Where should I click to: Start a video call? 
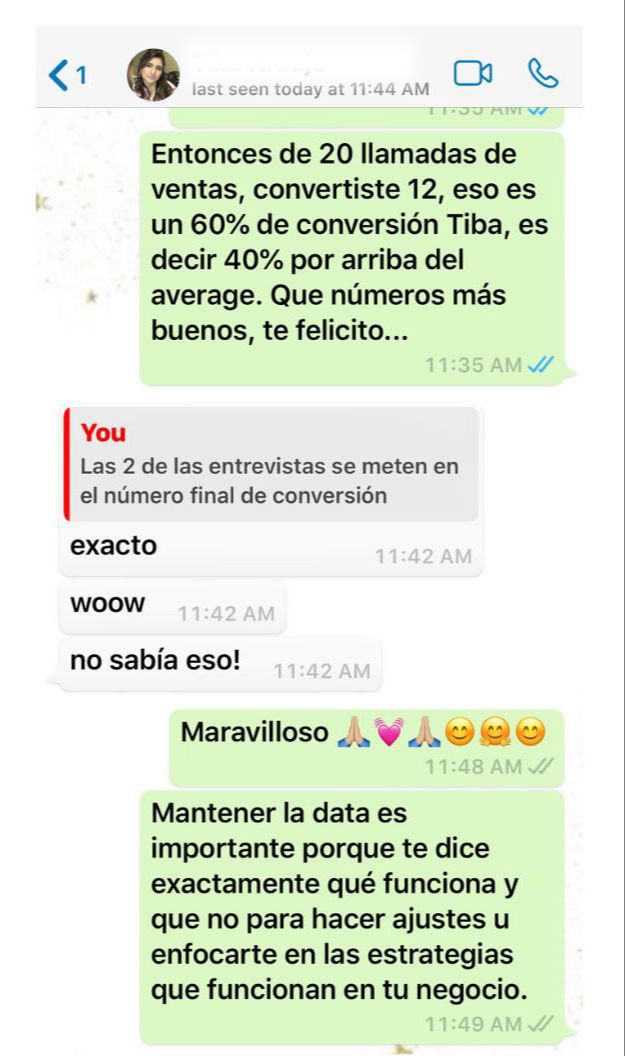(473, 73)
